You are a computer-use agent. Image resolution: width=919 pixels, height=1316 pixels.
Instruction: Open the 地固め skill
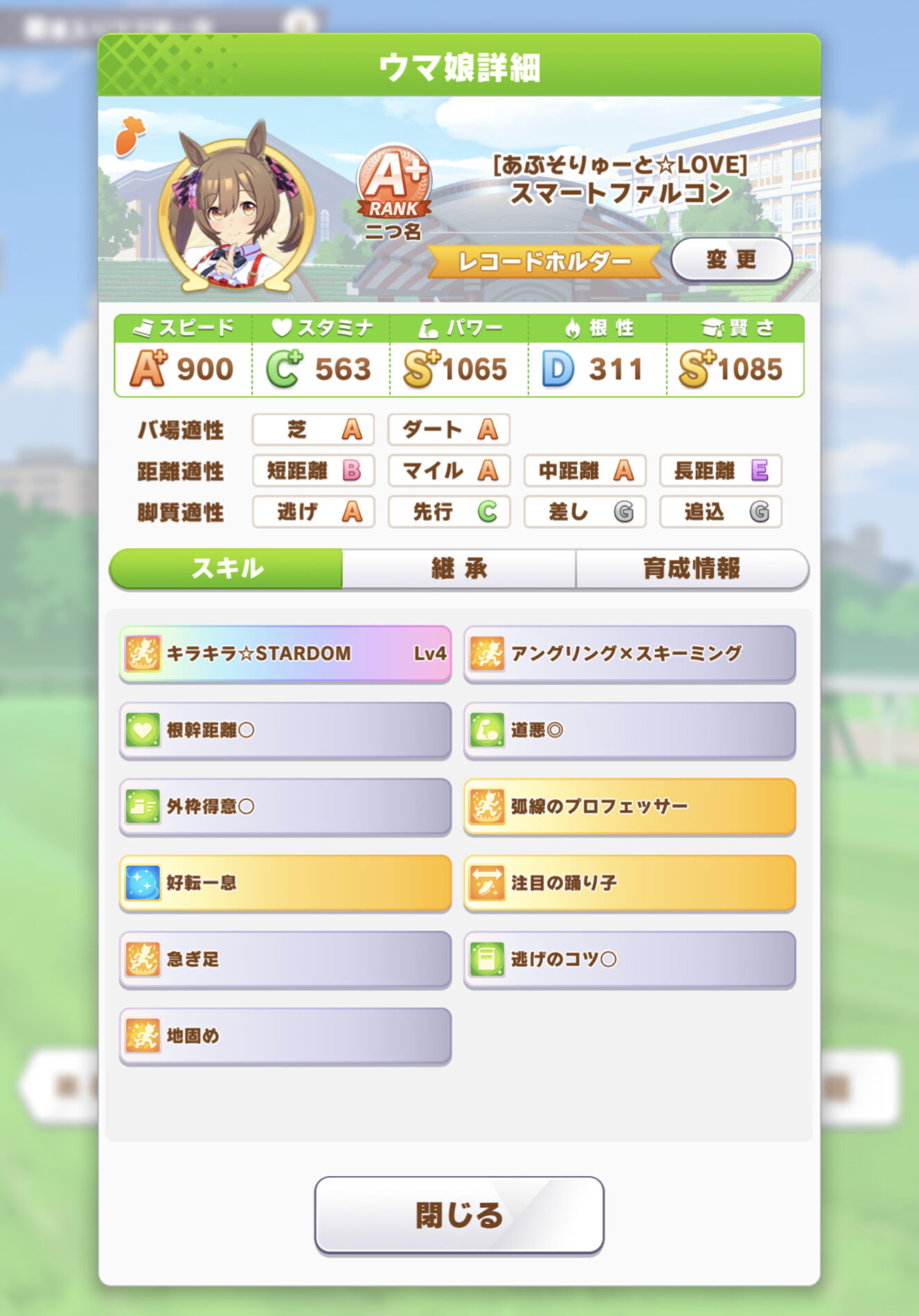(x=285, y=1035)
